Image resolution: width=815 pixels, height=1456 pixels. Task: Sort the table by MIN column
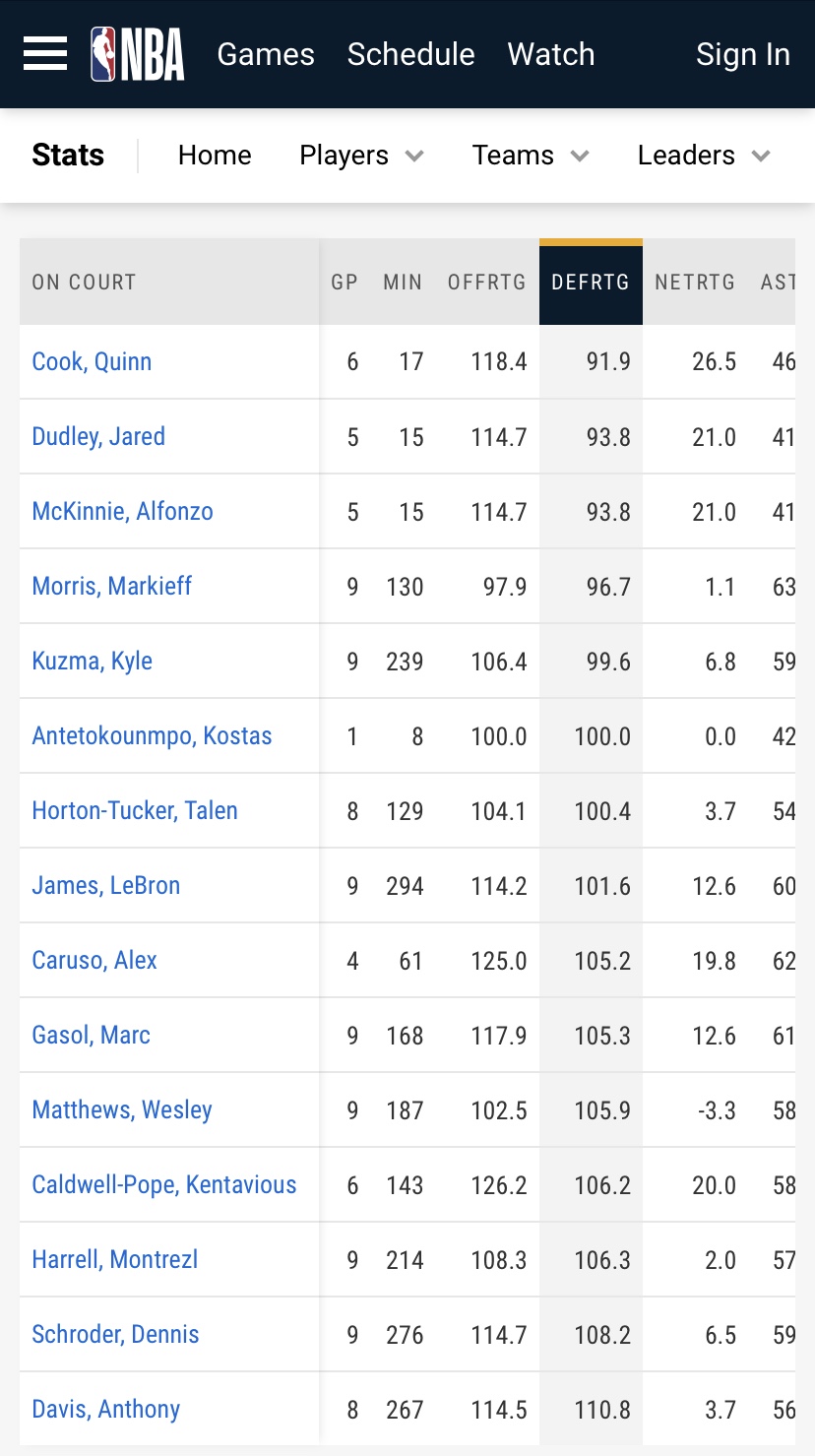point(403,283)
